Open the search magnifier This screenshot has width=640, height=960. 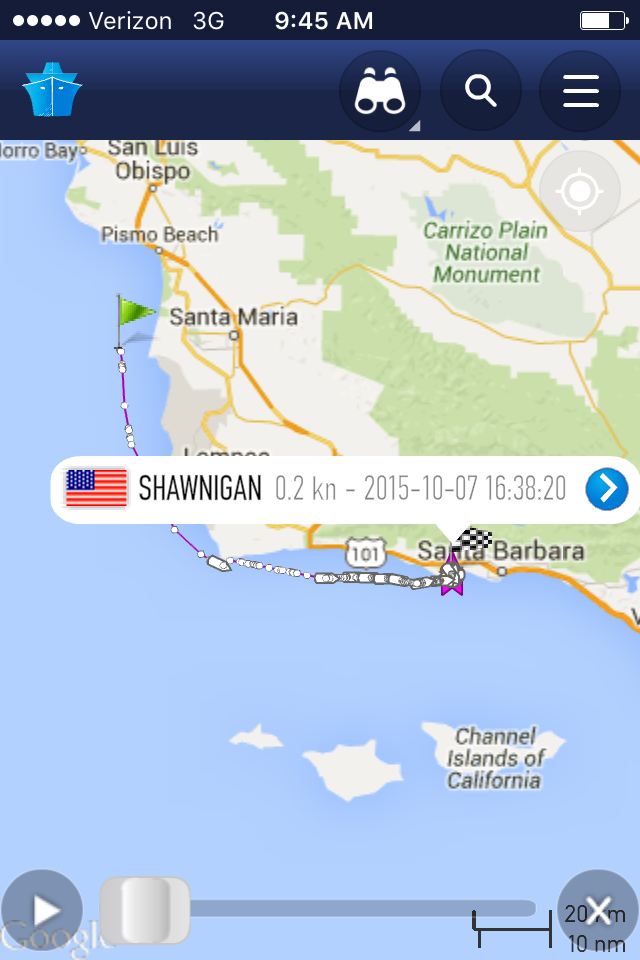click(x=481, y=91)
